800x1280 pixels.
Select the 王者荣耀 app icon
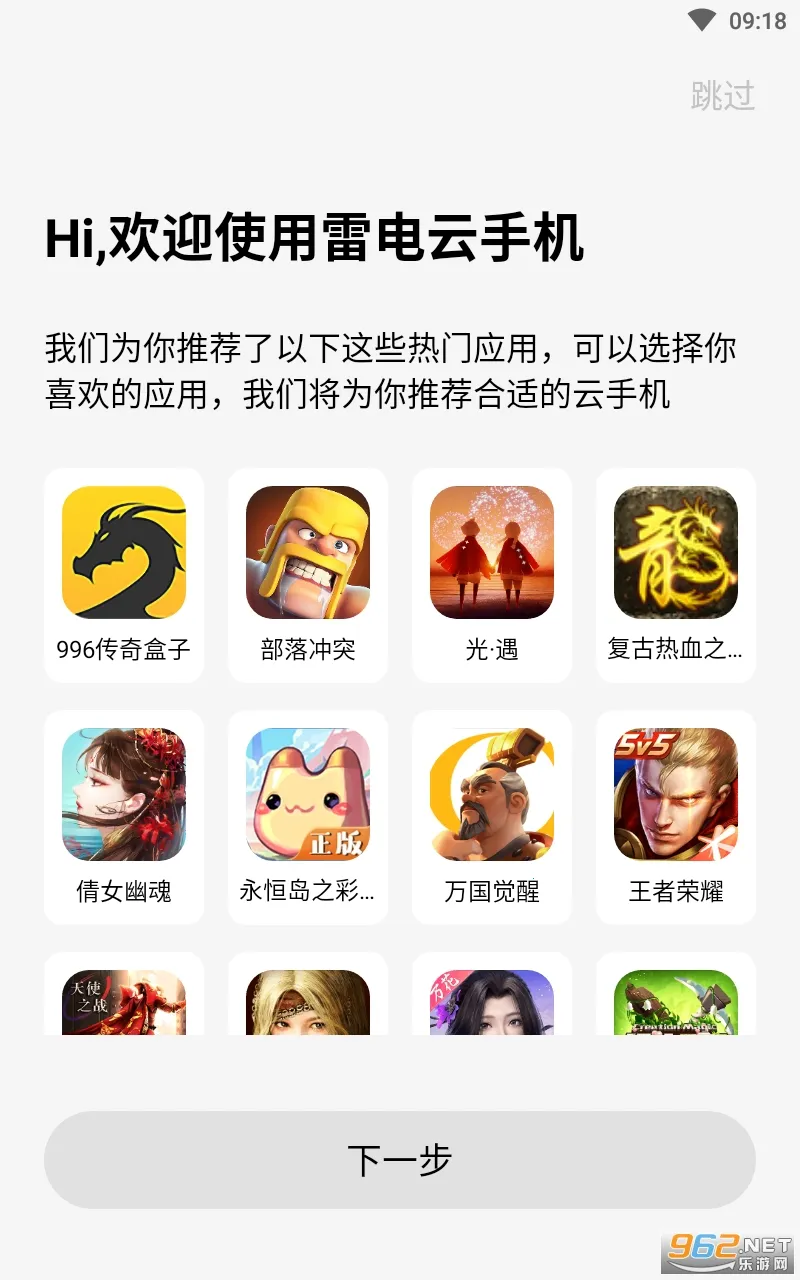pyautogui.click(x=675, y=793)
